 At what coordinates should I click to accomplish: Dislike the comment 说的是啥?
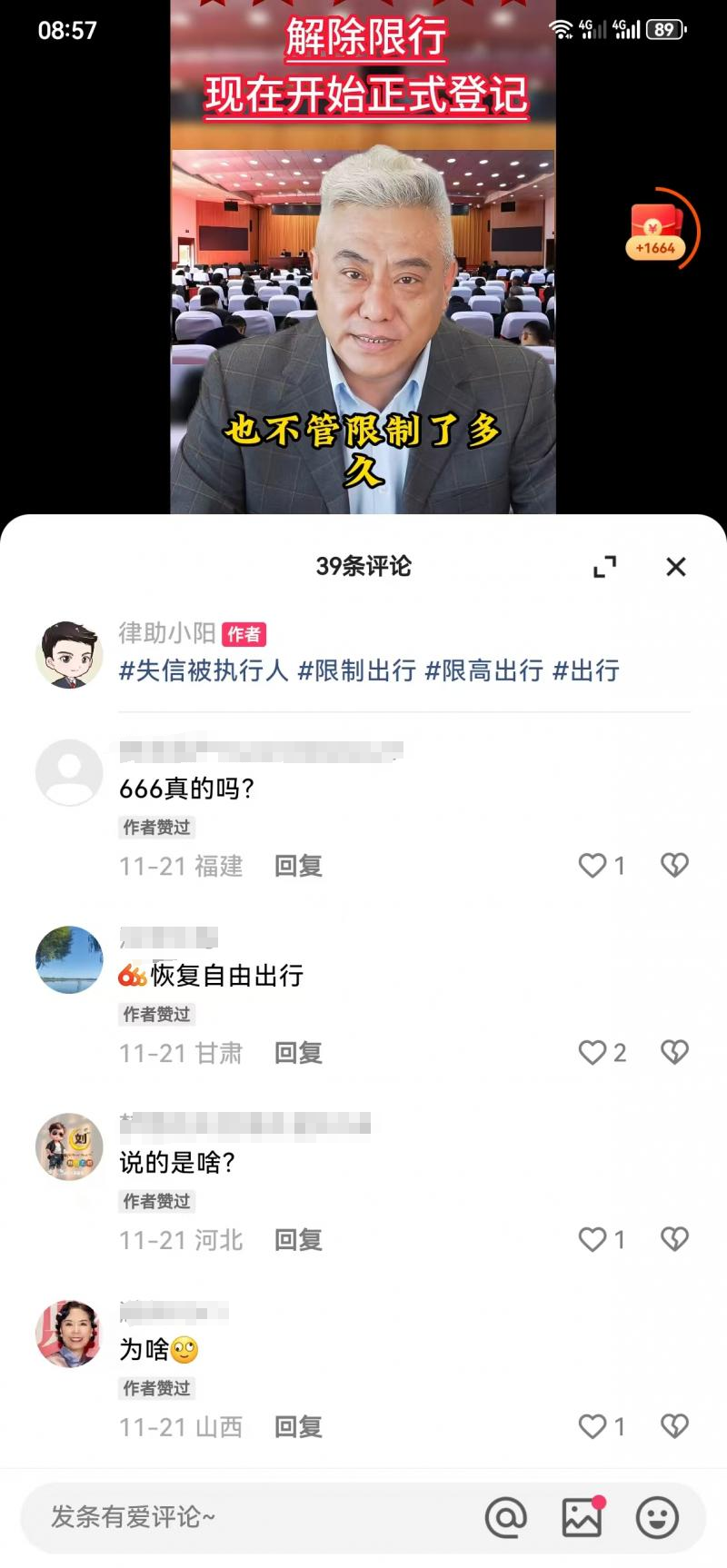(674, 1240)
